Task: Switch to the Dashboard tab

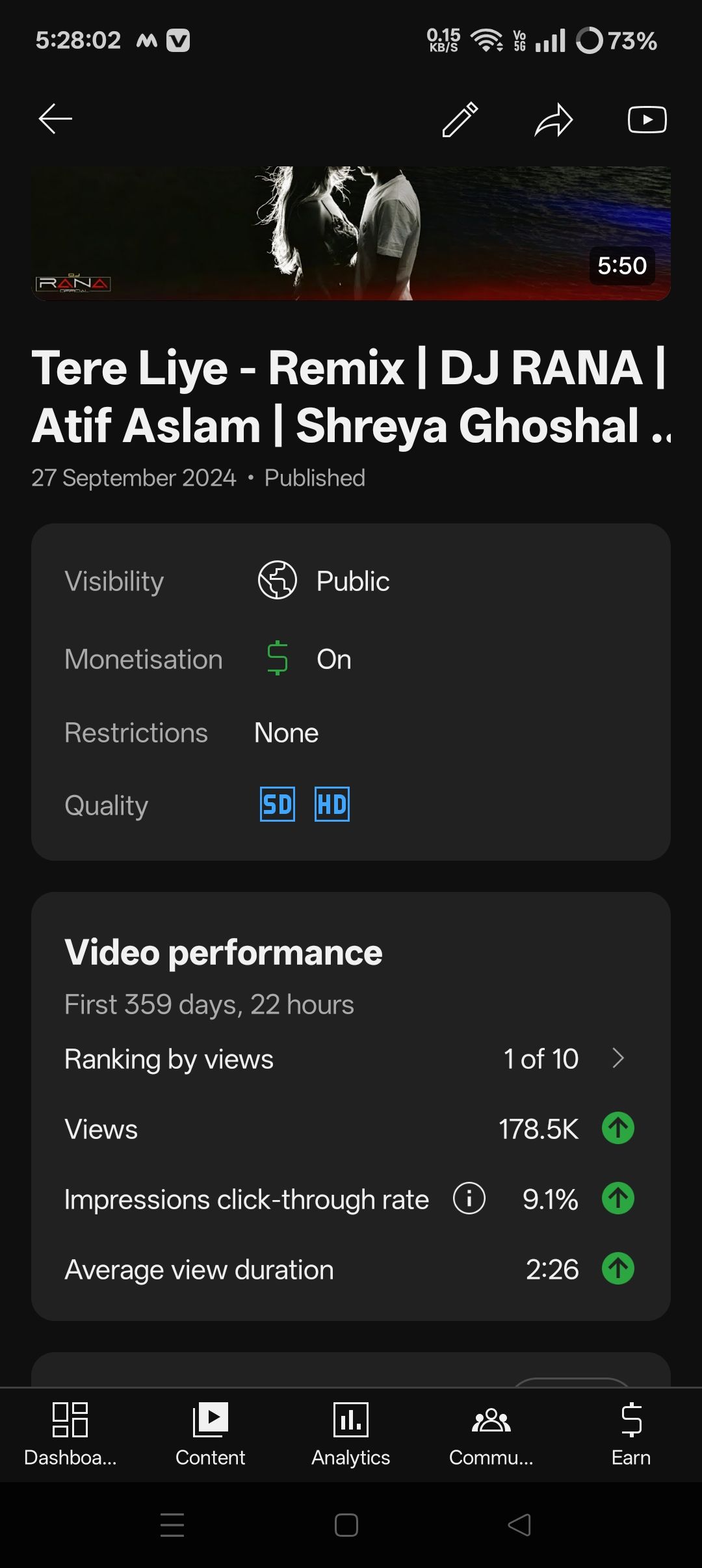Action: pyautogui.click(x=70, y=1434)
